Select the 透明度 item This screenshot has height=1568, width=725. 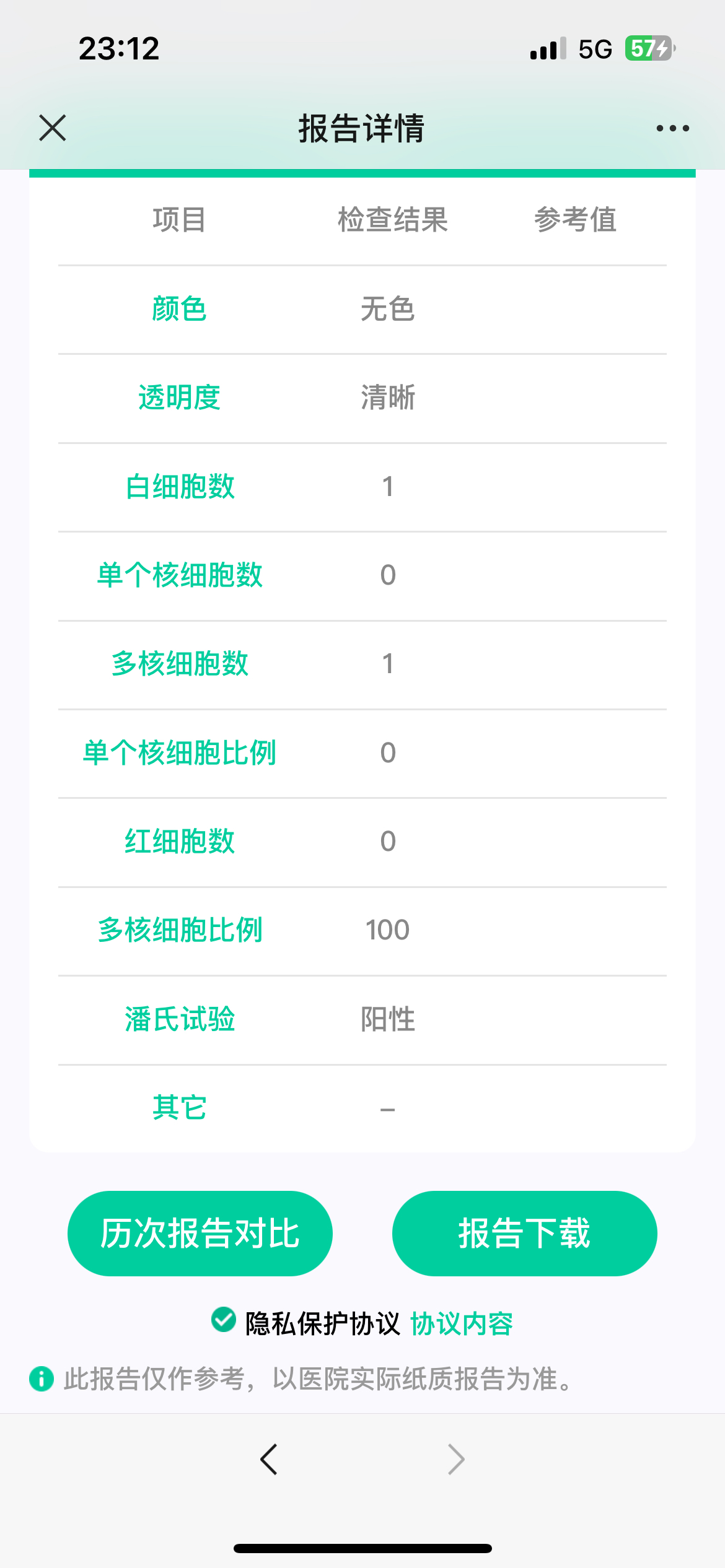[180, 398]
